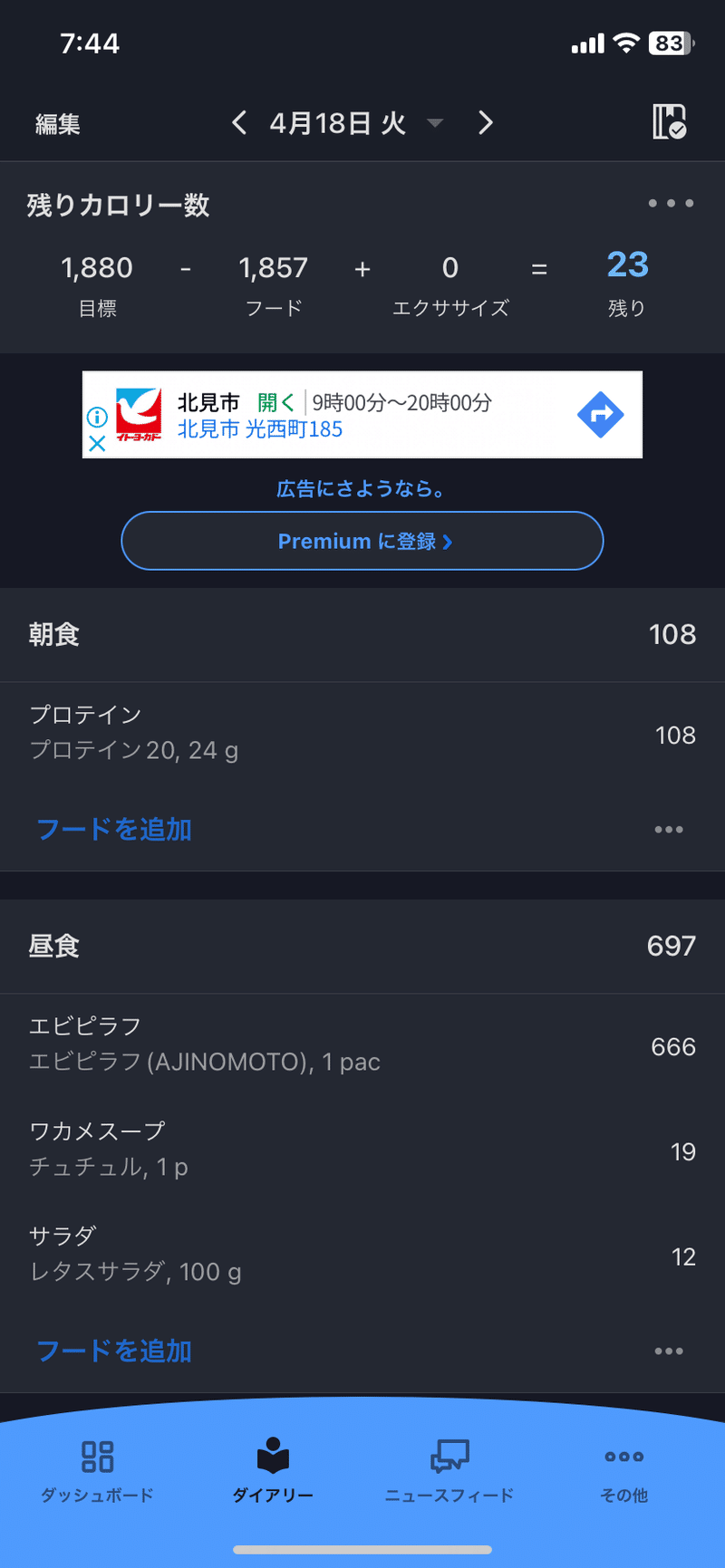
Task: Select the サラダ entry
Action: pos(362,1255)
